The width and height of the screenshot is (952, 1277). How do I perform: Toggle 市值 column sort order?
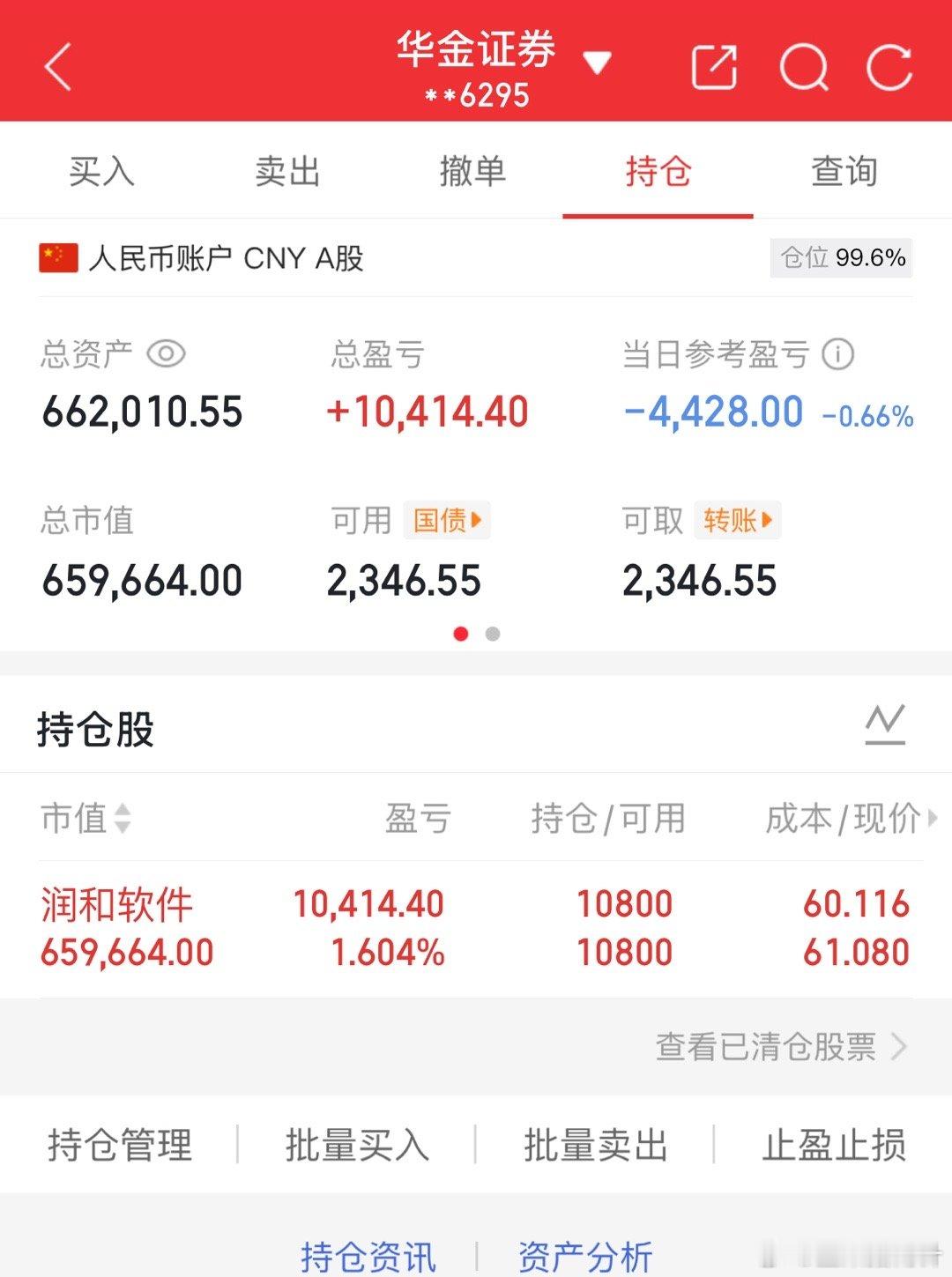pos(88,818)
